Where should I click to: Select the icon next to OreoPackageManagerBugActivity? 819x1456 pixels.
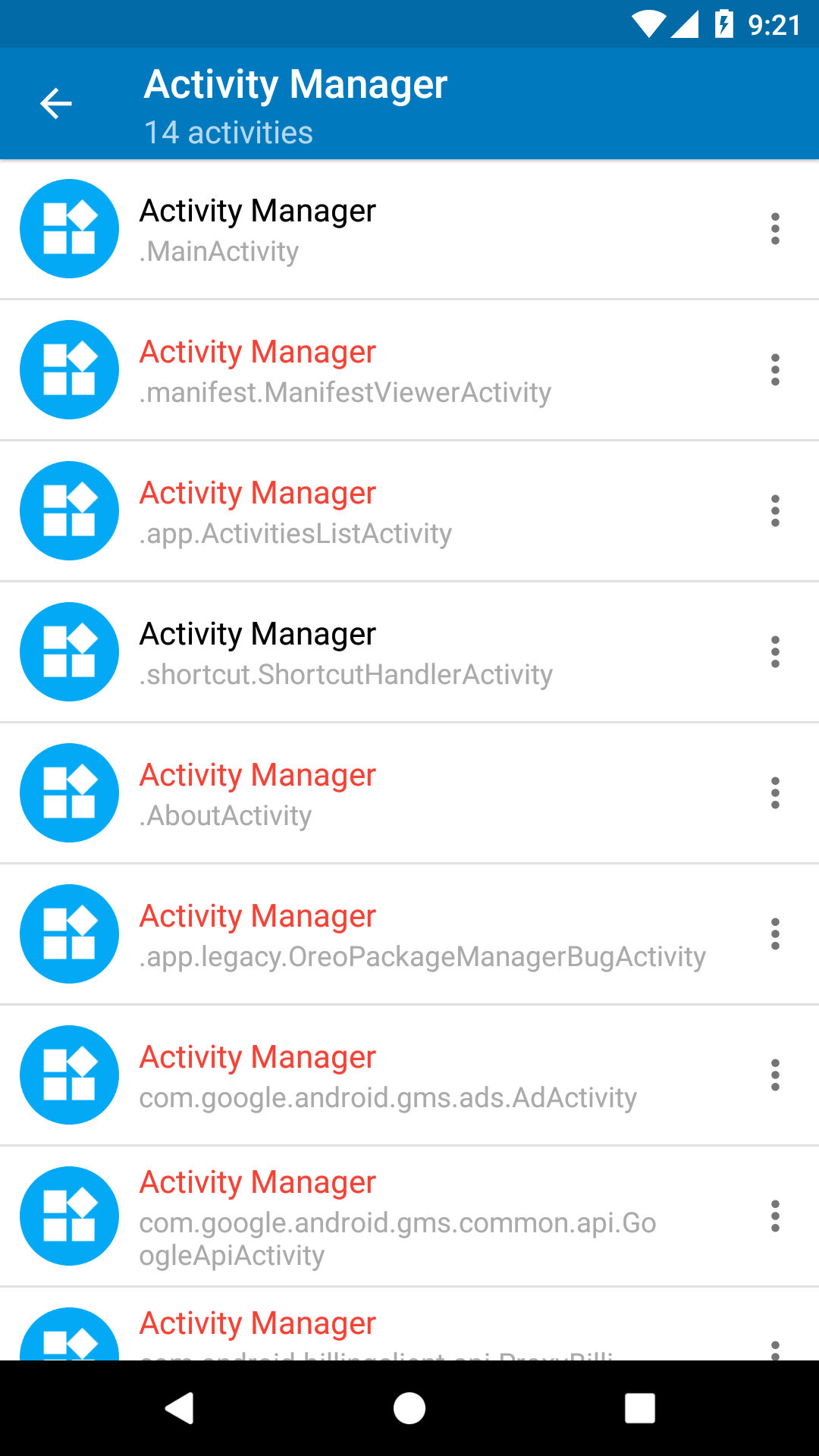69,934
